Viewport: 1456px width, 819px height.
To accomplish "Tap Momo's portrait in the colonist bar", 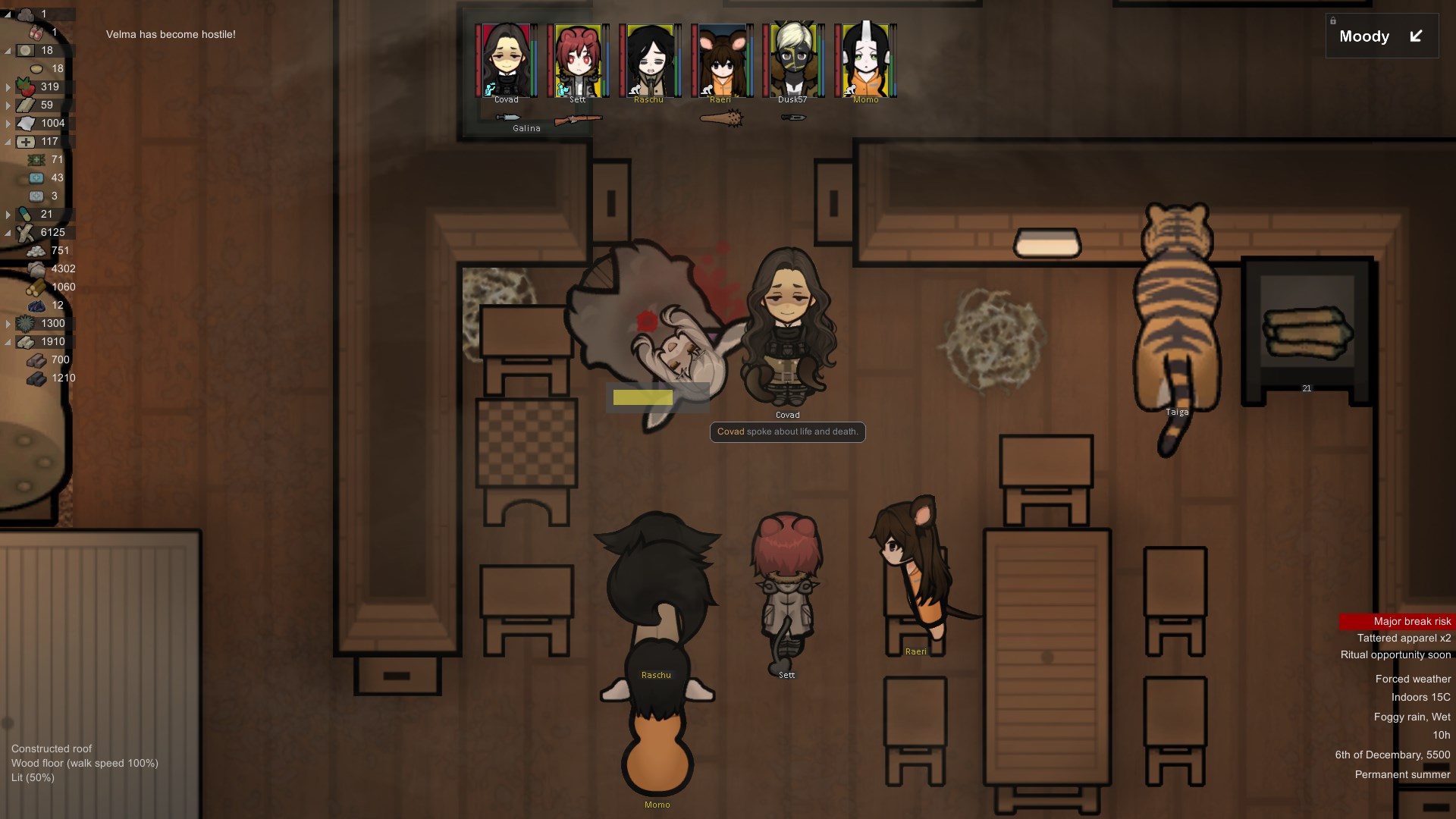I will coord(865,61).
